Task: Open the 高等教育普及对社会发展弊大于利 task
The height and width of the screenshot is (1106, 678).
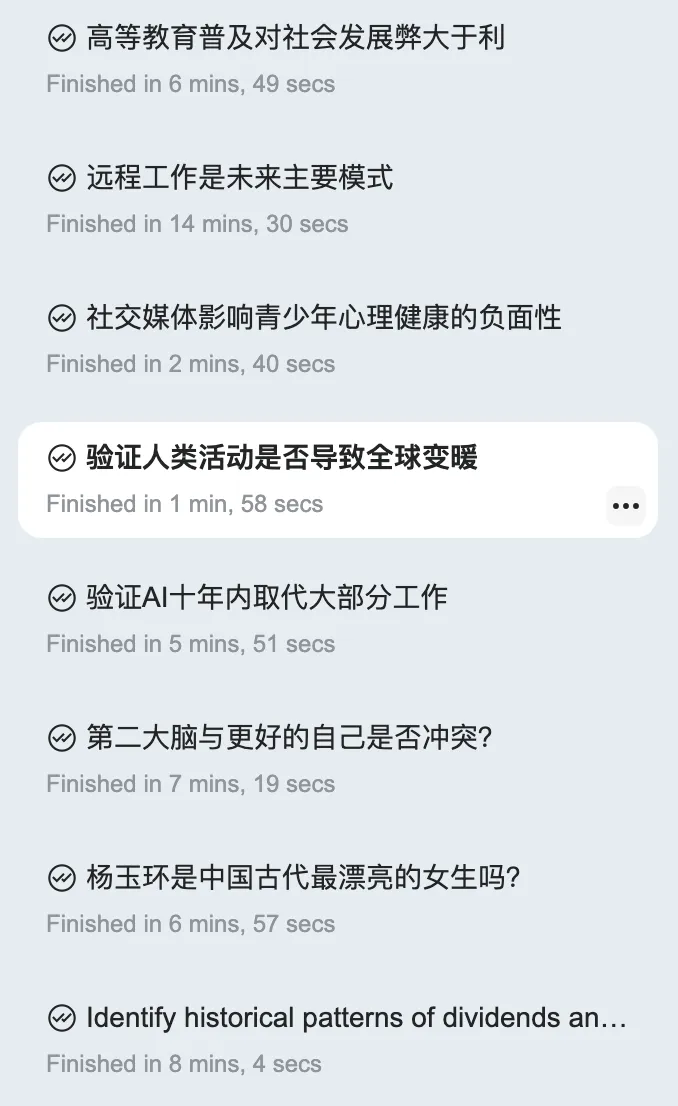Action: click(295, 39)
